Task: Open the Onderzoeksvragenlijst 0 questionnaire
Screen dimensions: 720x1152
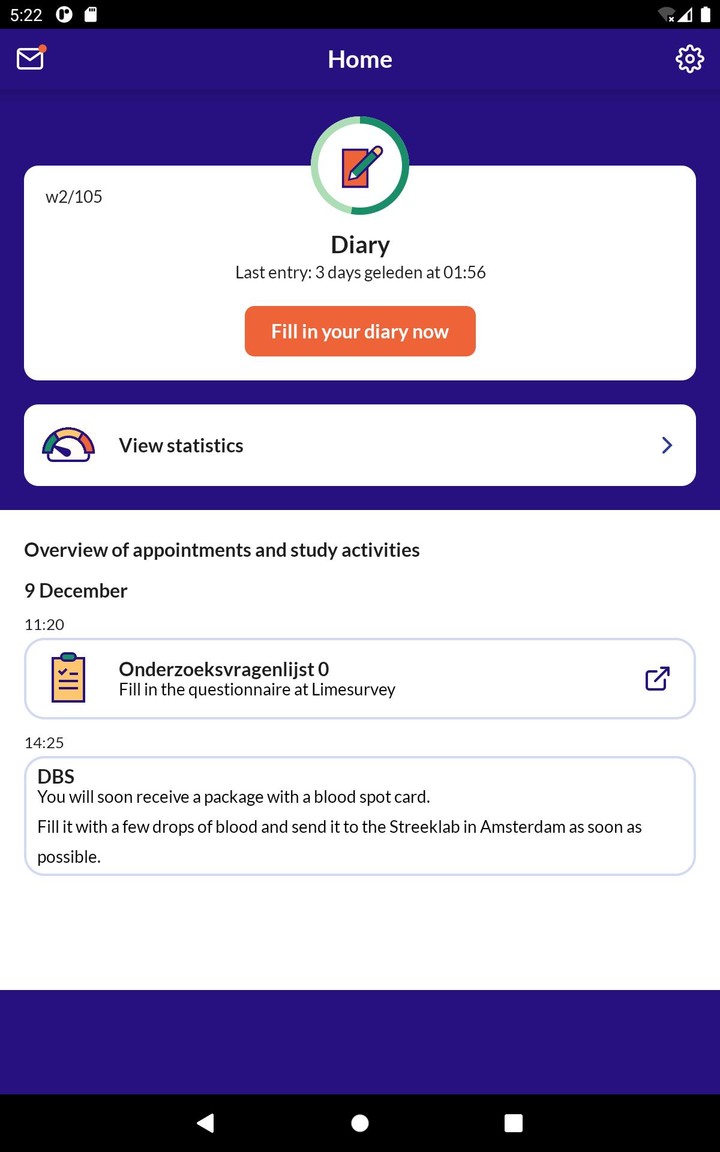Action: pyautogui.click(x=360, y=679)
